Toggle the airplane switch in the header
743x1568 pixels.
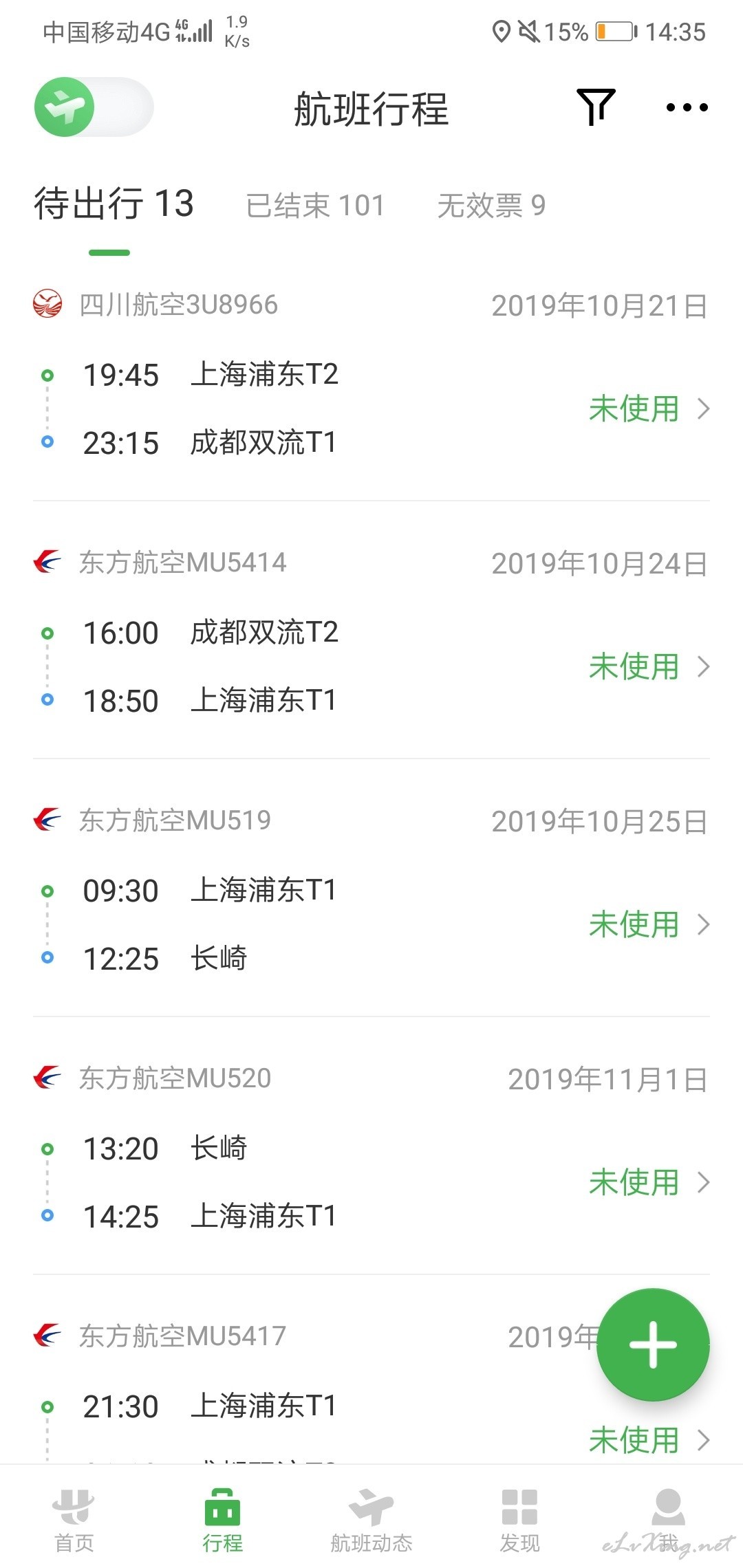tap(94, 107)
